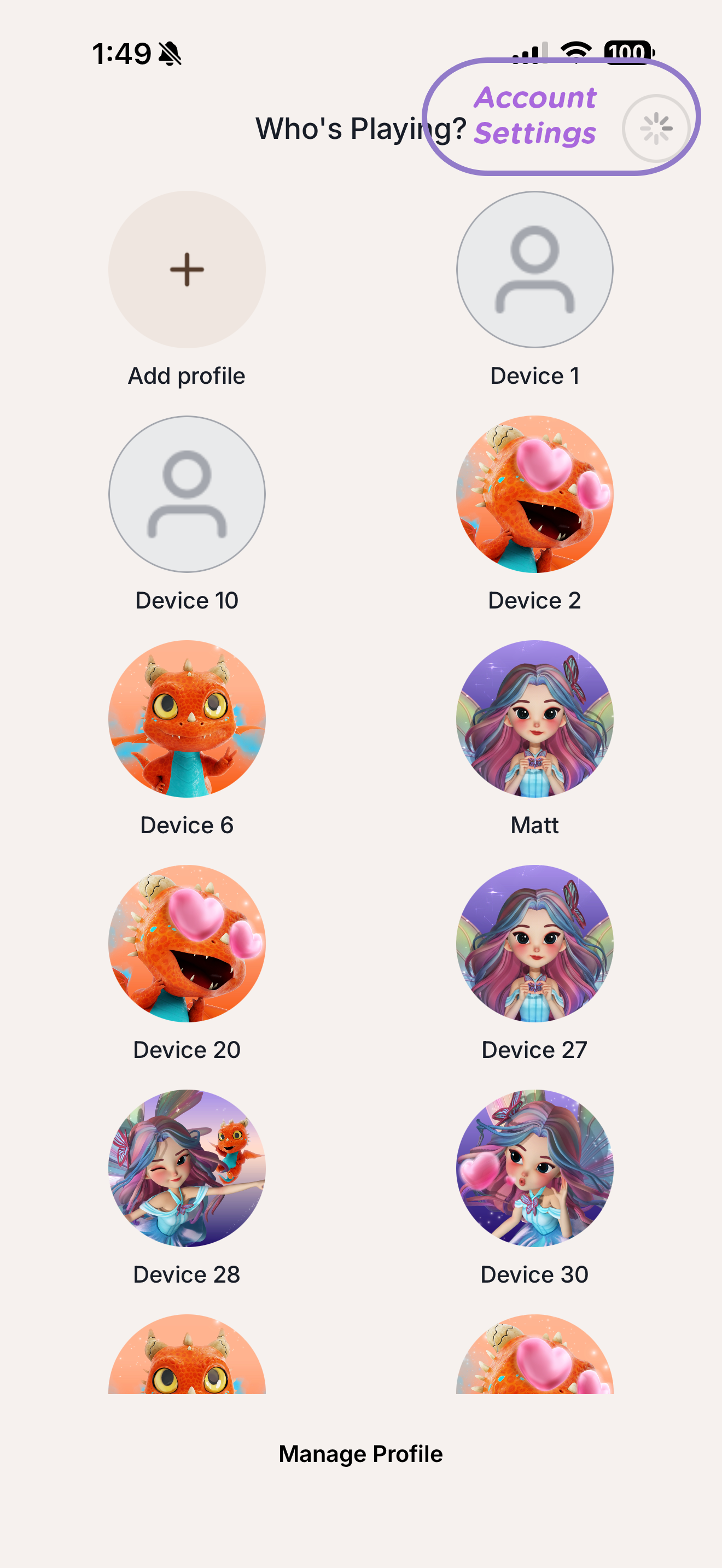
Task: Choose the Device 27 profile
Action: click(534, 944)
